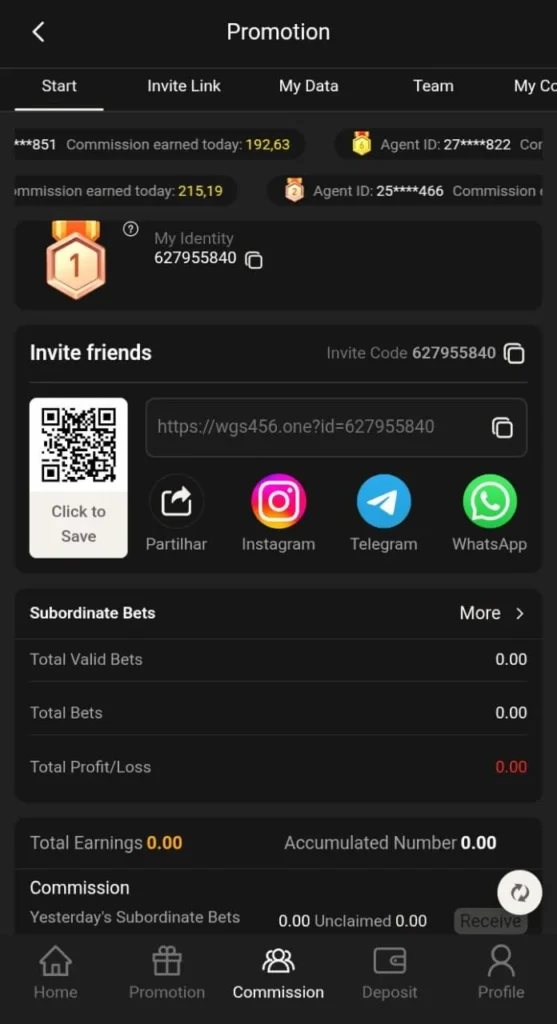
Task: Copy the invitation link URL
Action: tap(501, 428)
